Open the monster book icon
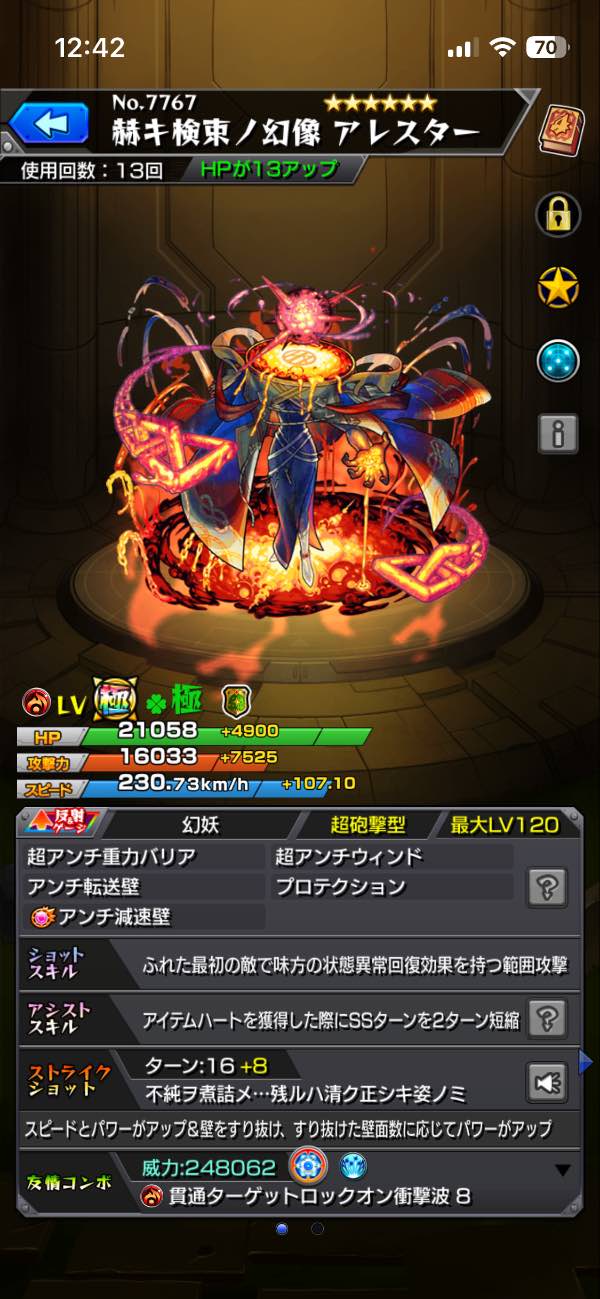The height and width of the screenshot is (1299, 600). click(x=559, y=131)
